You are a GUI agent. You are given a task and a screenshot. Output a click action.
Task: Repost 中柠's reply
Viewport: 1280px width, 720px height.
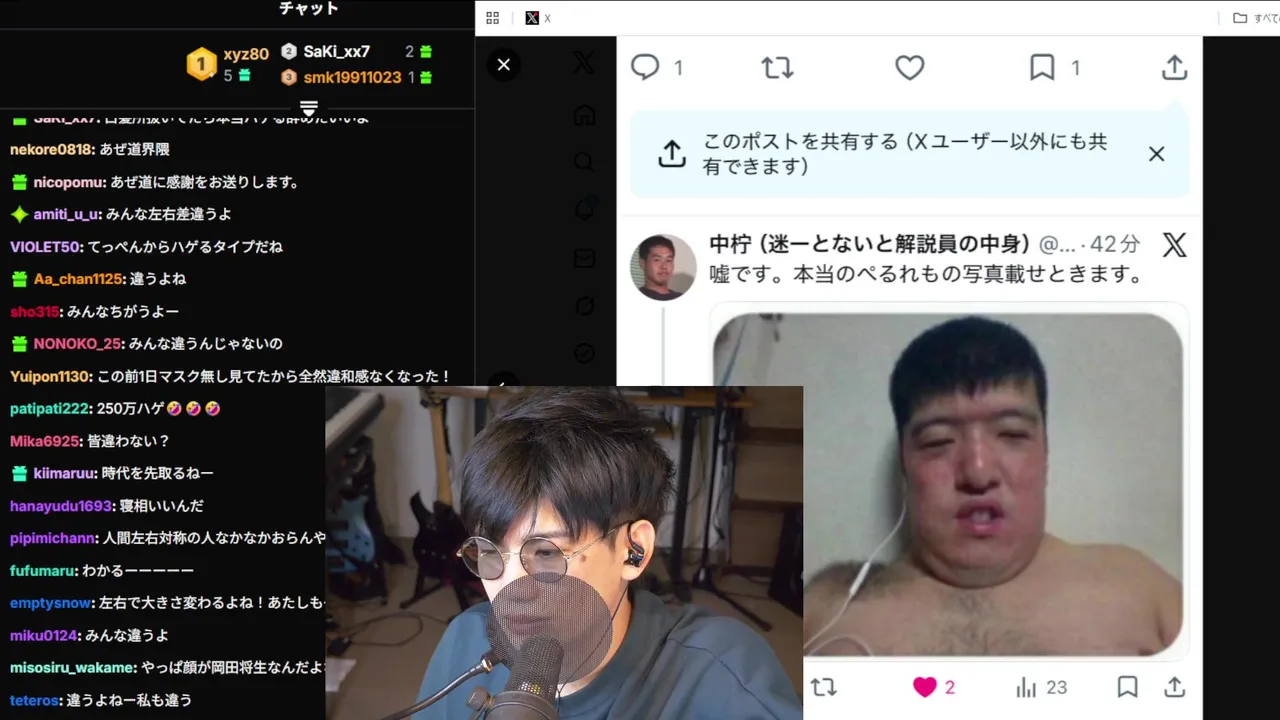click(x=823, y=687)
